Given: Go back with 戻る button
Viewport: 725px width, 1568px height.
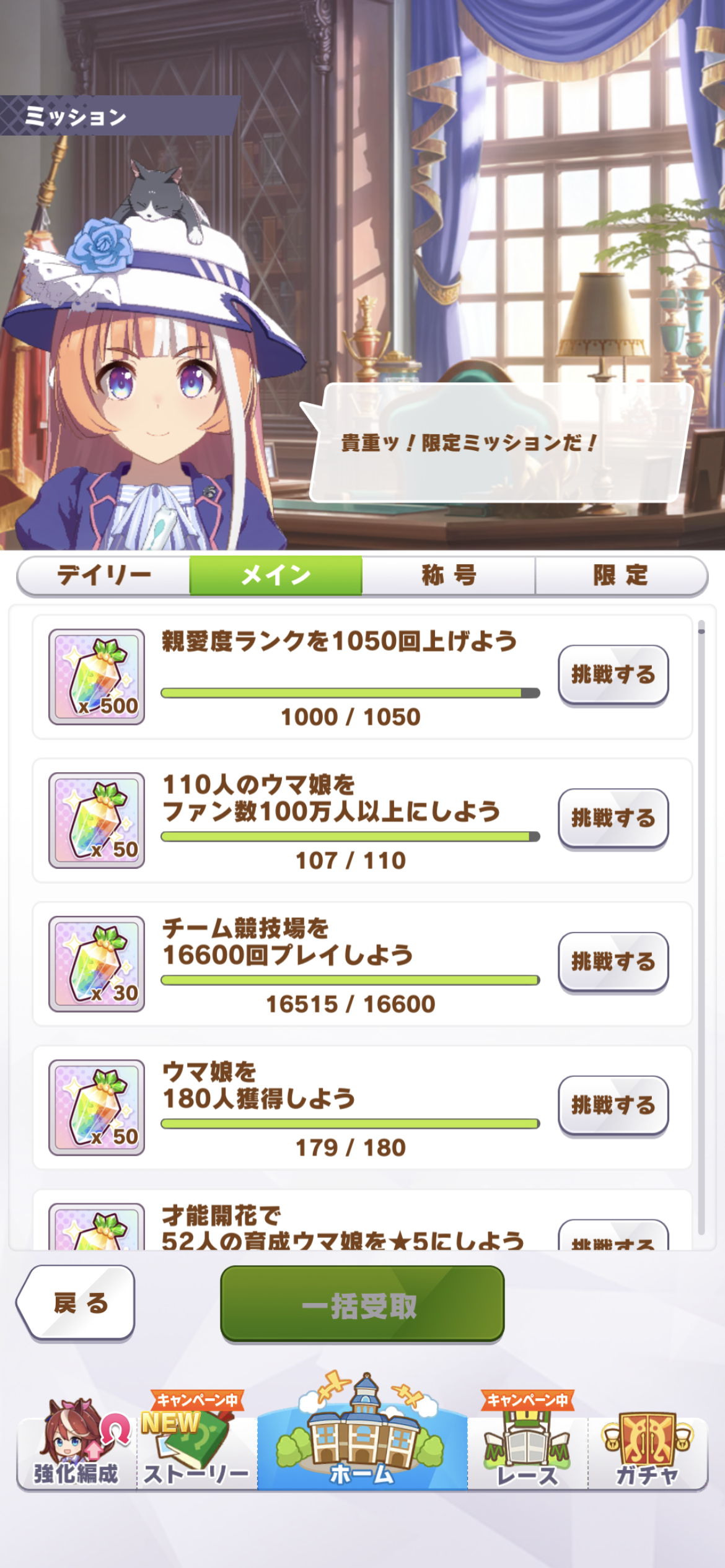Looking at the screenshot, I should tap(79, 1303).
